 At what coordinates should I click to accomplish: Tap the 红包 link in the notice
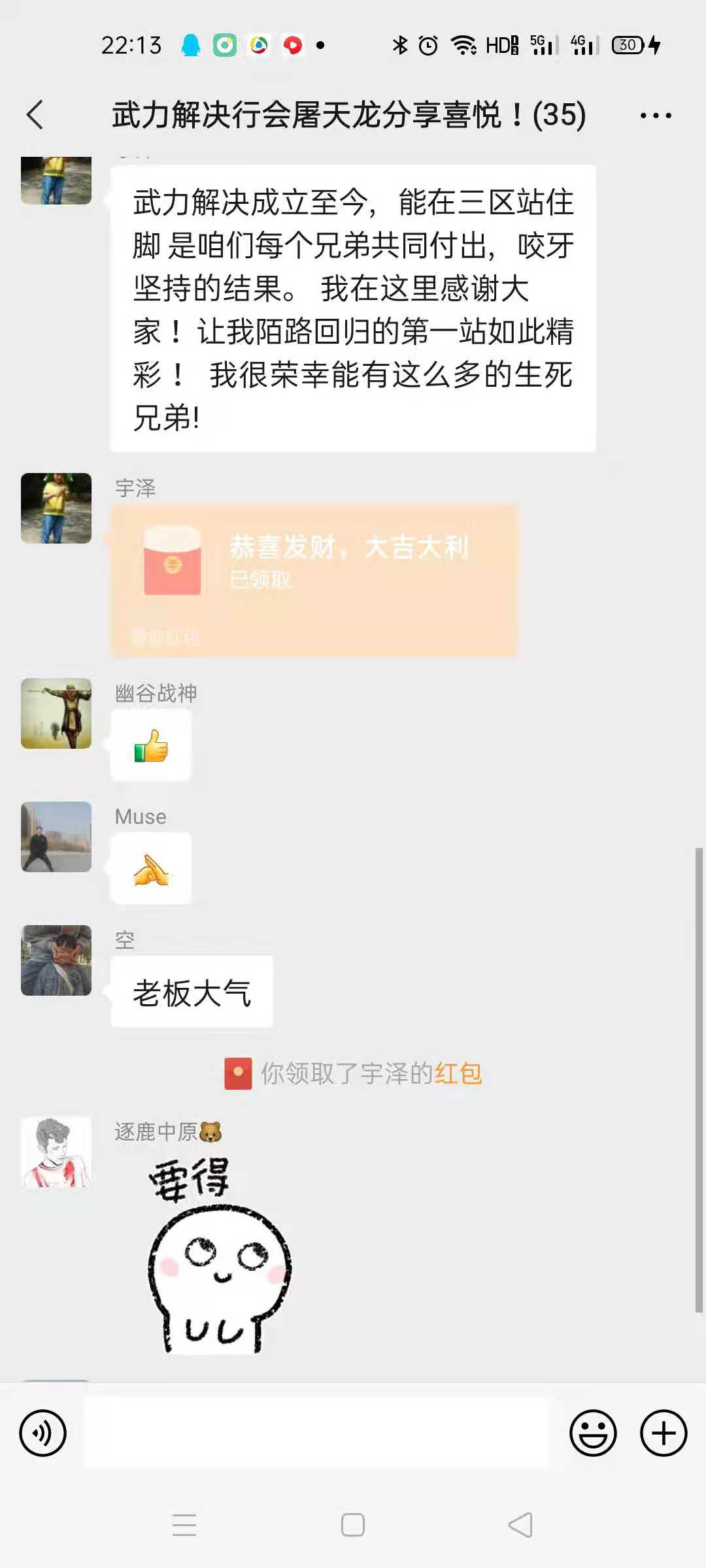pyautogui.click(x=458, y=1073)
